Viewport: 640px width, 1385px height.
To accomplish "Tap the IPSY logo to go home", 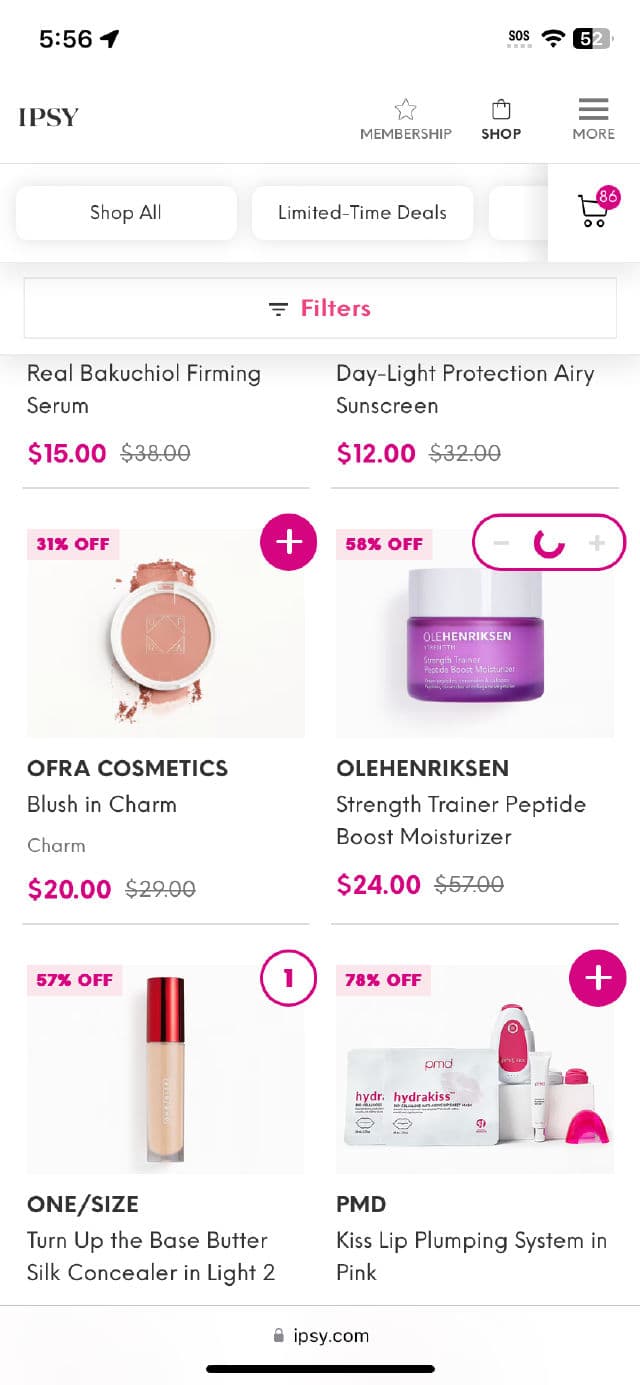I will (48, 117).
